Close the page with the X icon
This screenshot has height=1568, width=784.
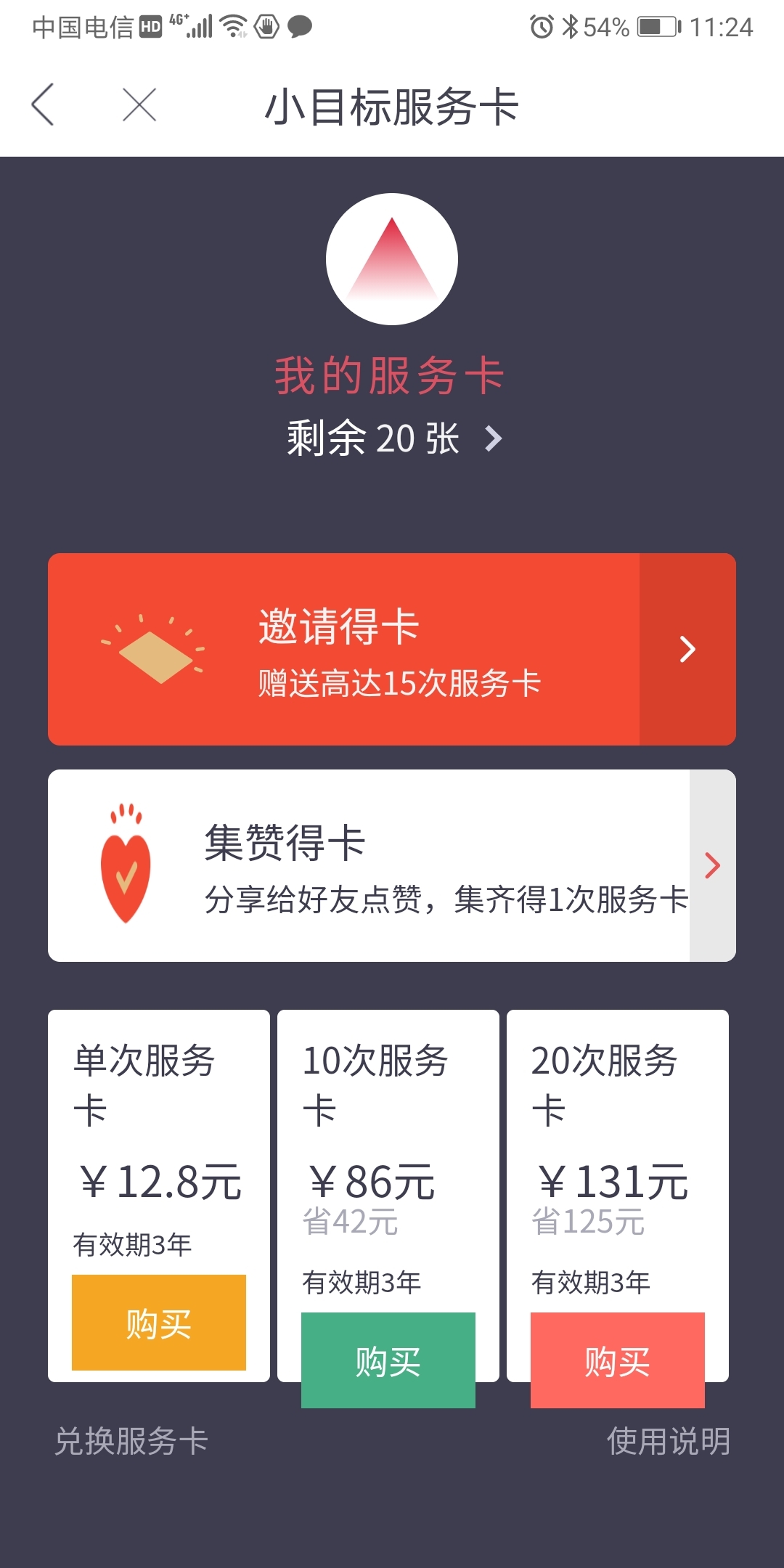(x=139, y=105)
